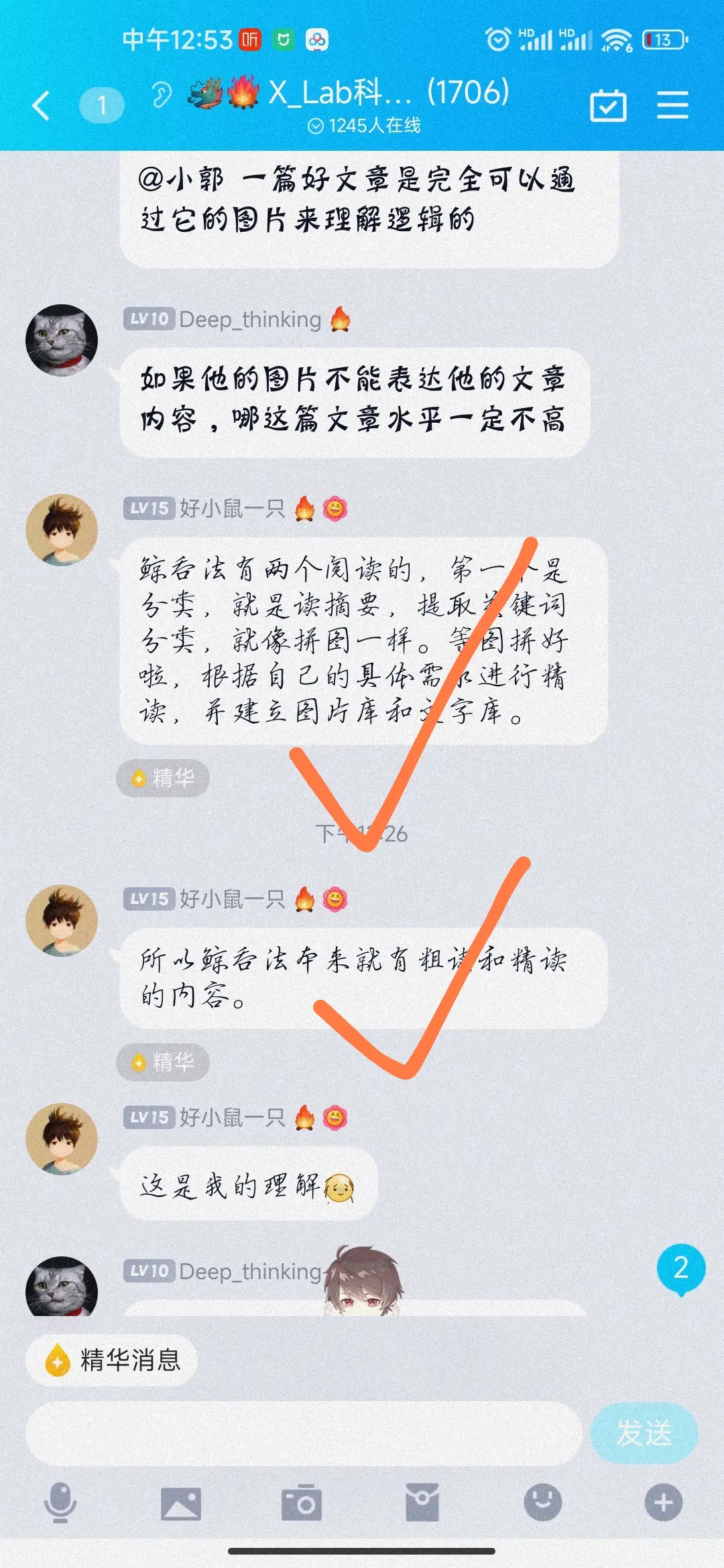Open more options plus icon

pyautogui.click(x=664, y=1503)
